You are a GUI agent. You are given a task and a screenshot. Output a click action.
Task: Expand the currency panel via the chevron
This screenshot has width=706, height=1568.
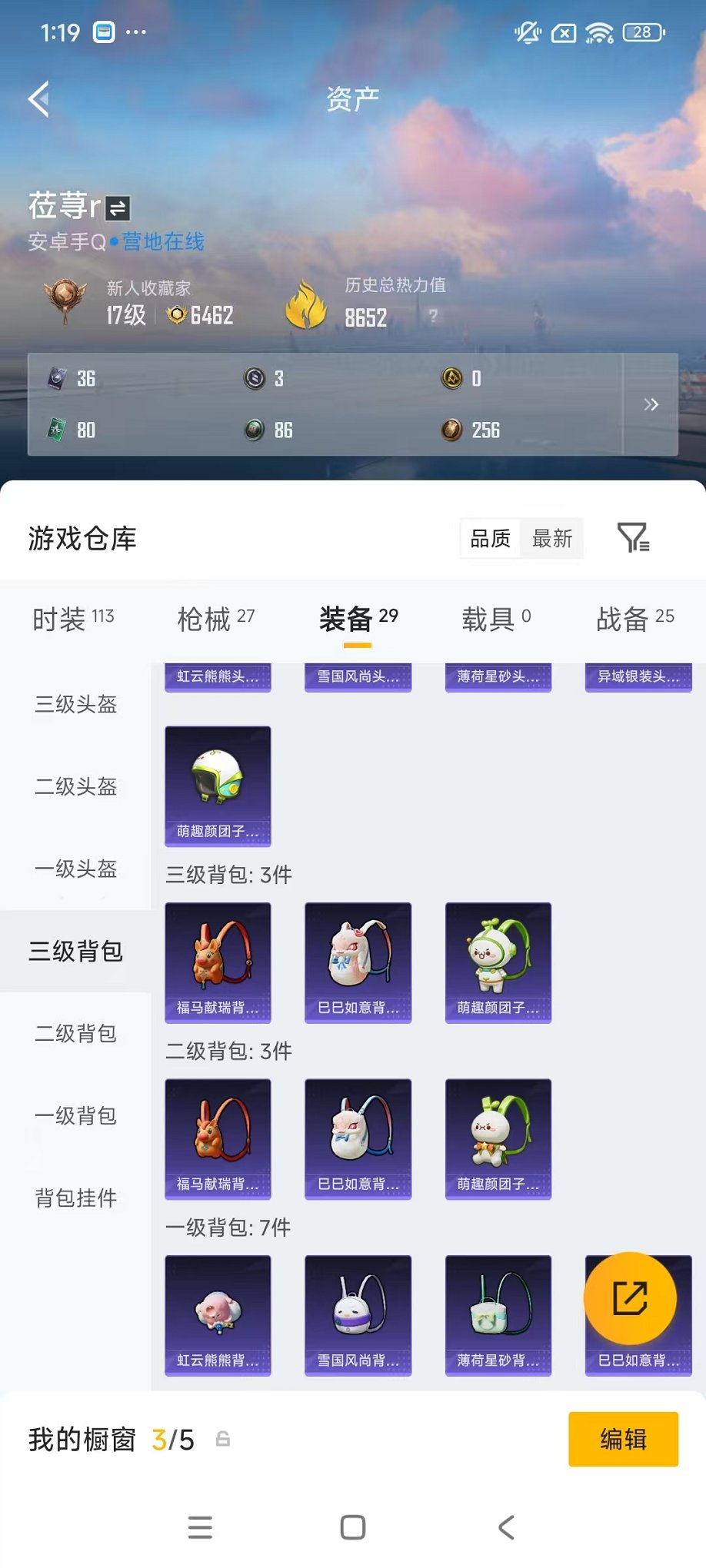click(x=651, y=404)
